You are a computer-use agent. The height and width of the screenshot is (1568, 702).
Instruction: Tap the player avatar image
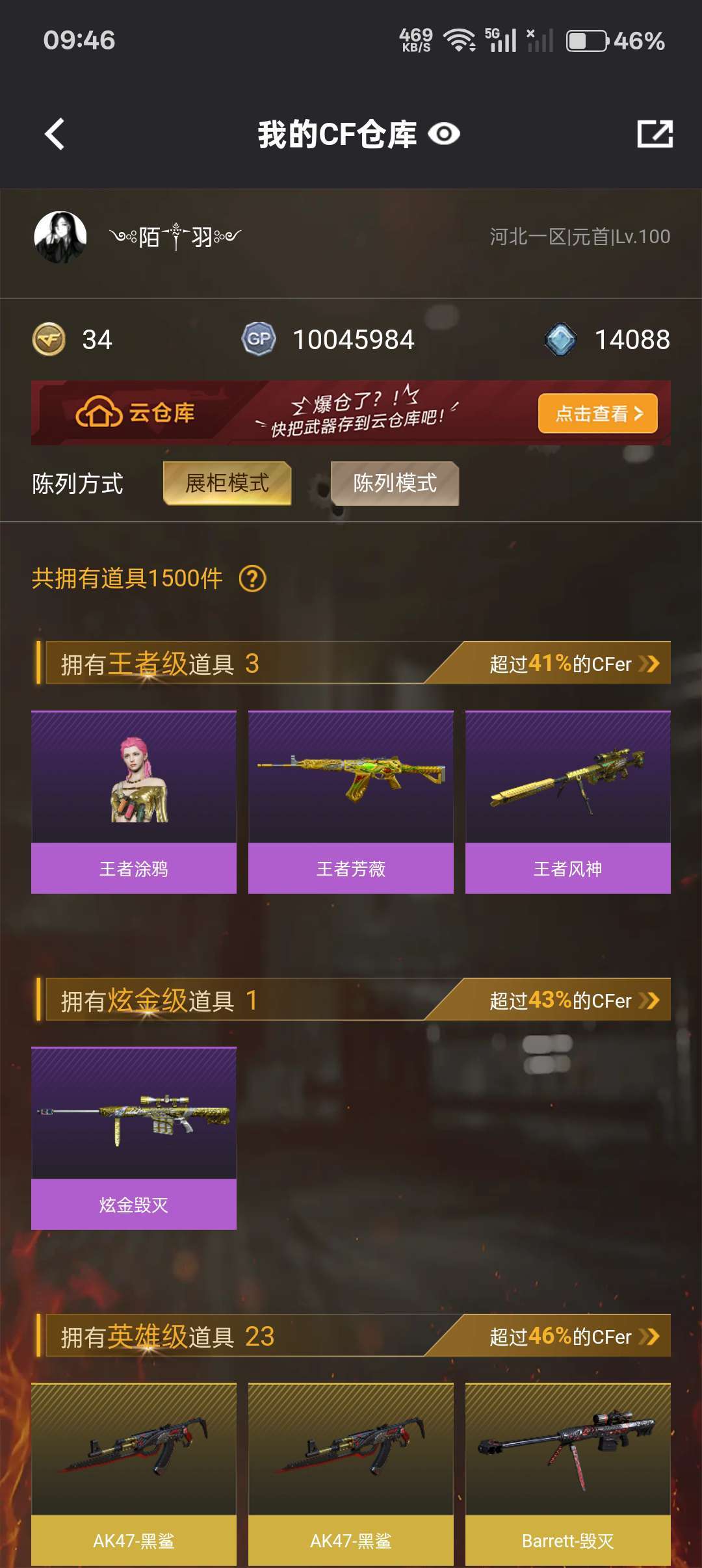coord(59,235)
